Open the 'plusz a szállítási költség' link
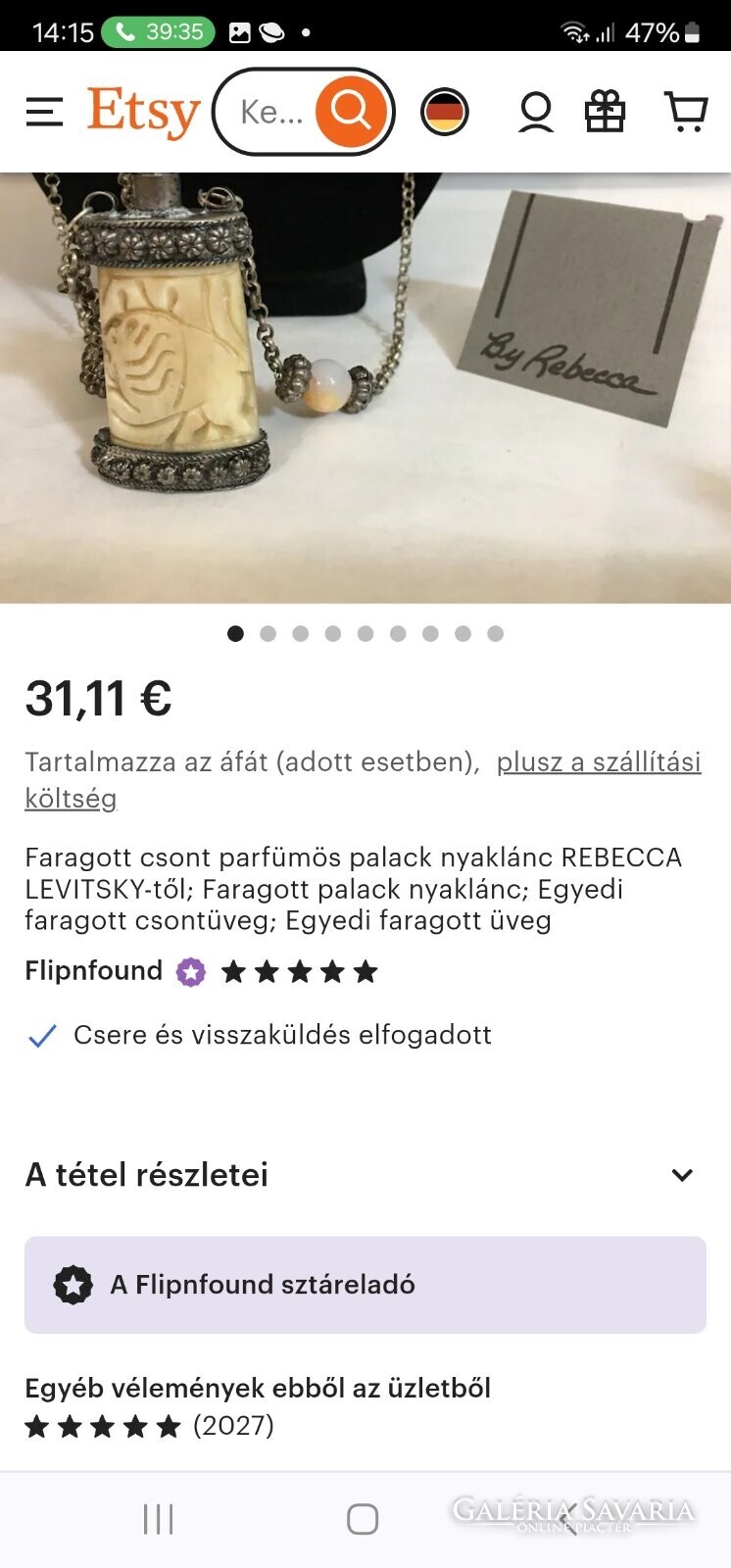Screen dimensions: 731x1568 pyautogui.click(x=598, y=762)
